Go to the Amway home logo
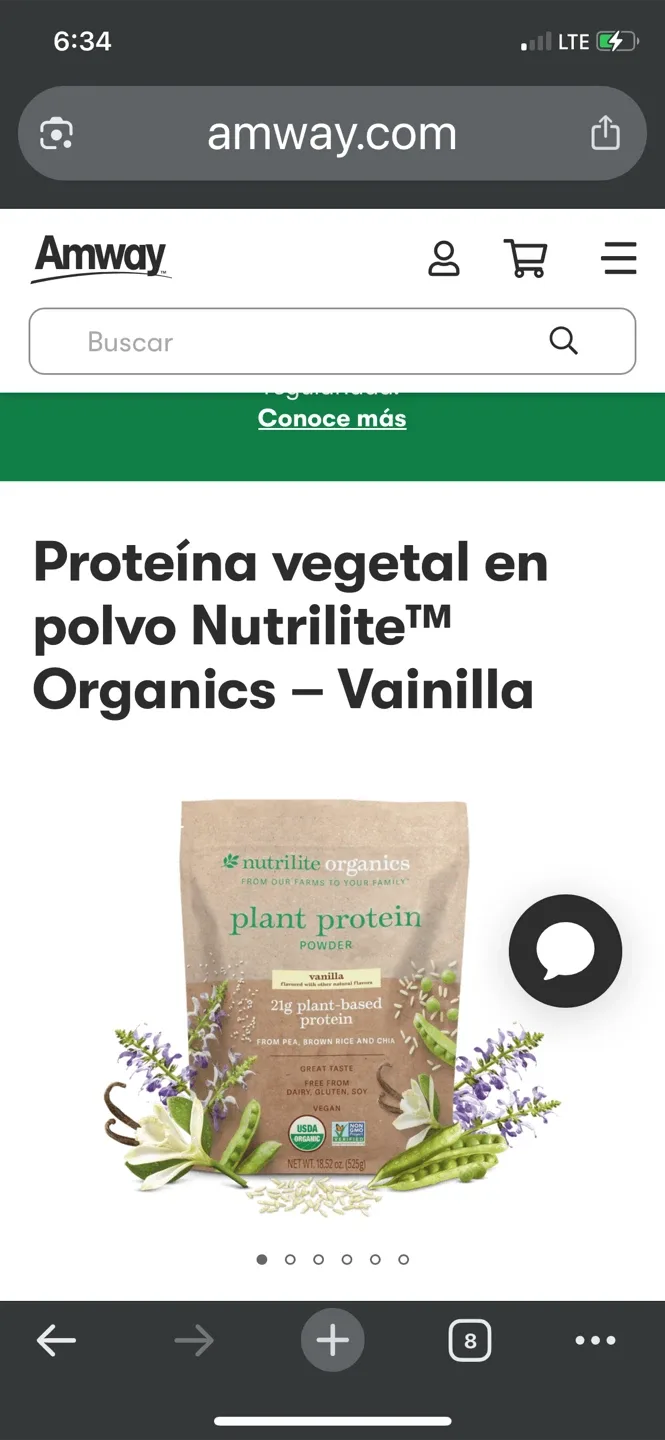665x1440 pixels. coord(101,258)
